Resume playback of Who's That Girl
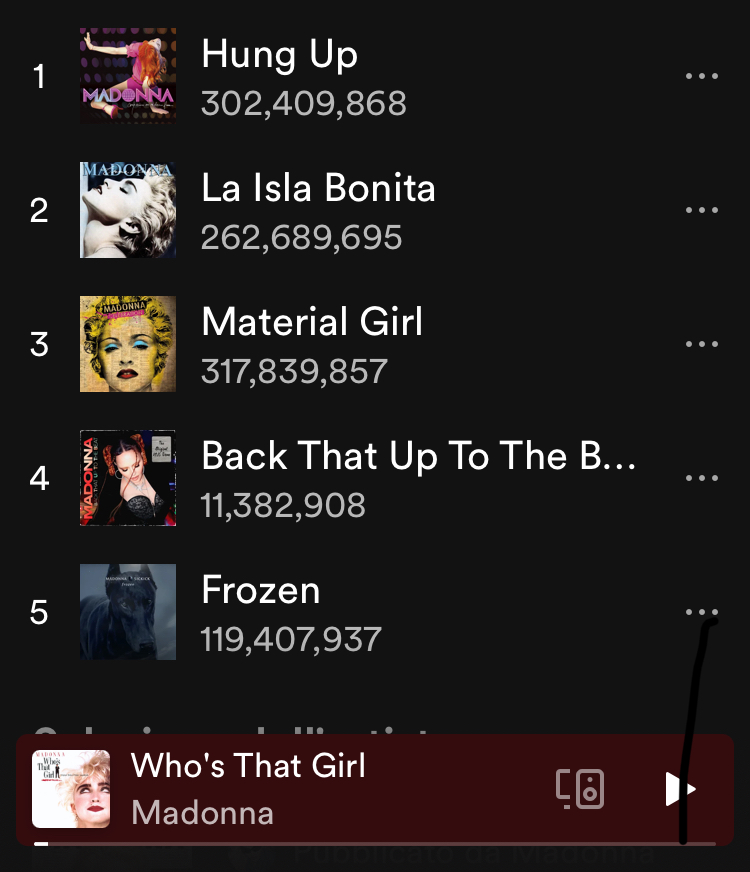 tap(680, 789)
